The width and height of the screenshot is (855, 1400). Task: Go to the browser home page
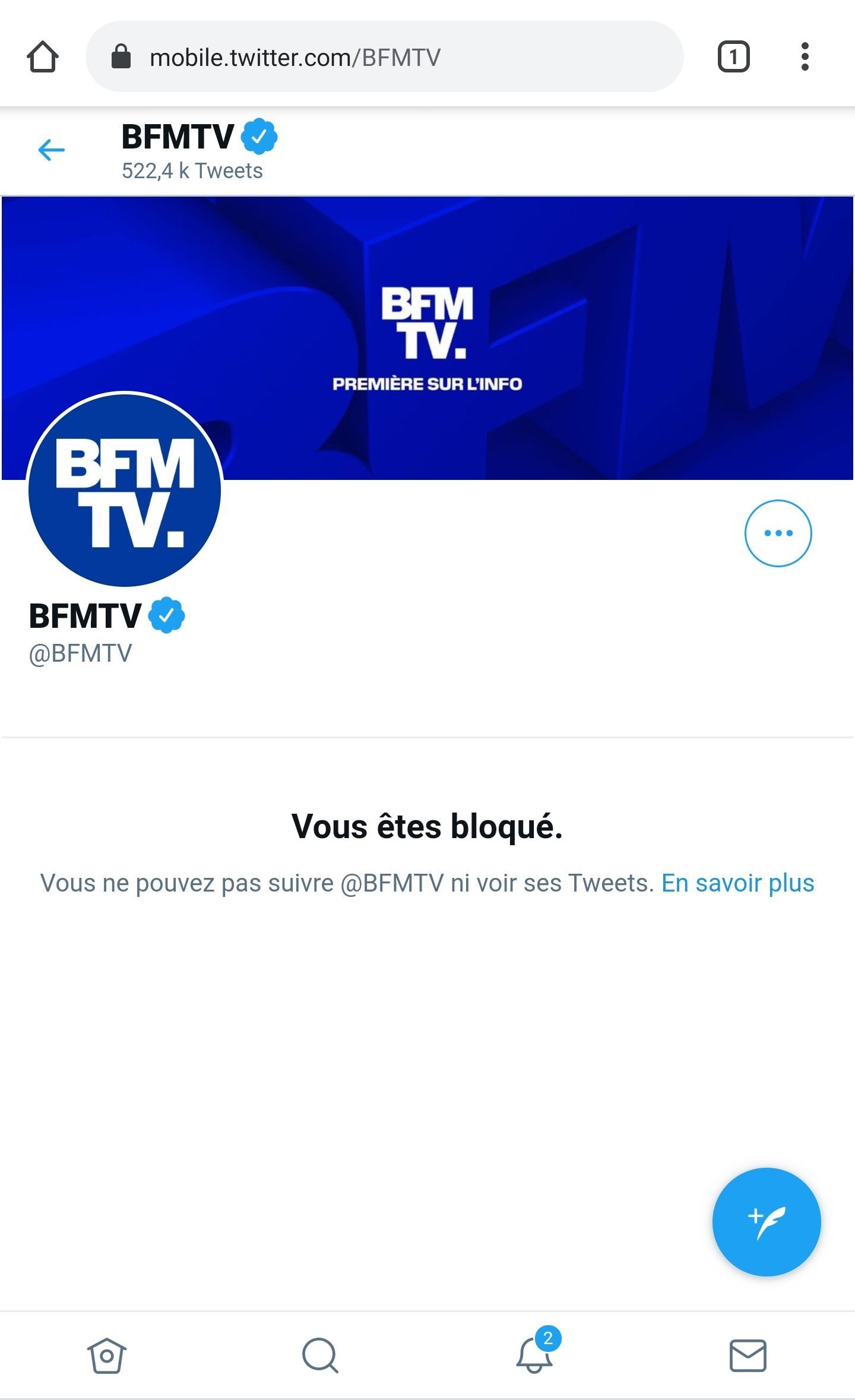tap(43, 57)
